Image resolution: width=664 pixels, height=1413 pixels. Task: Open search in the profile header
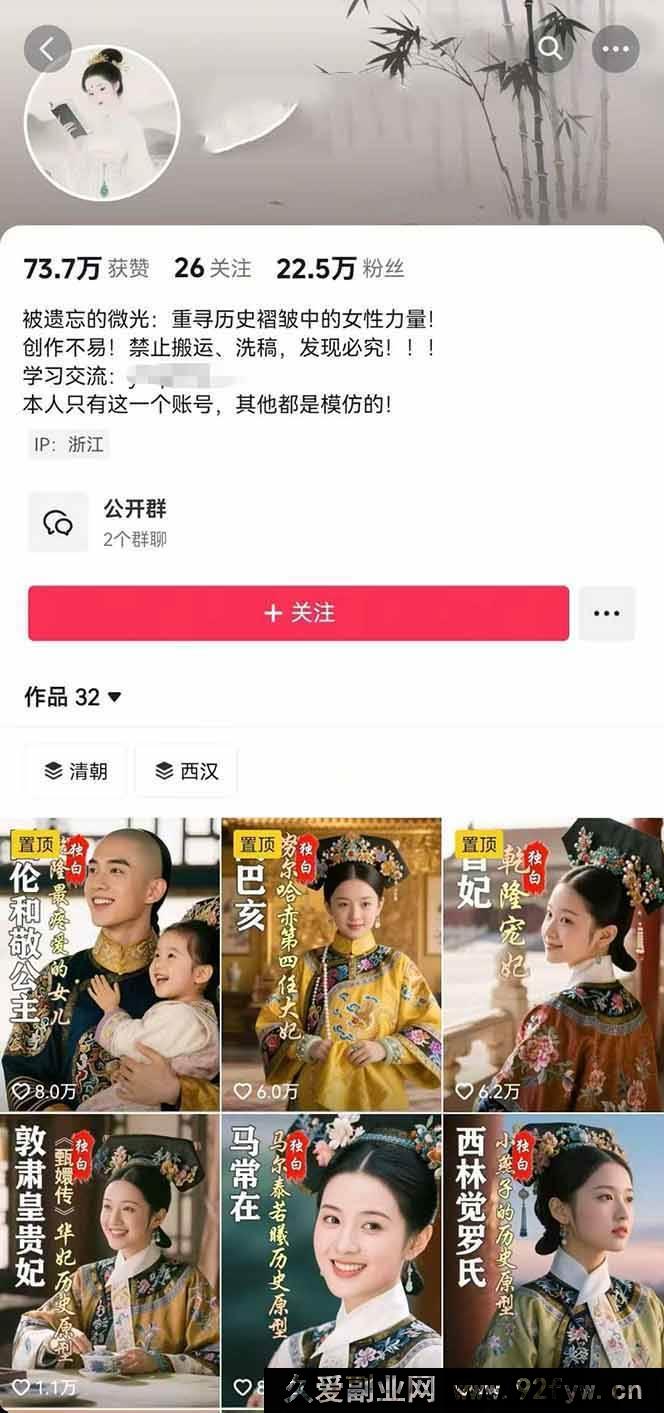pos(551,48)
